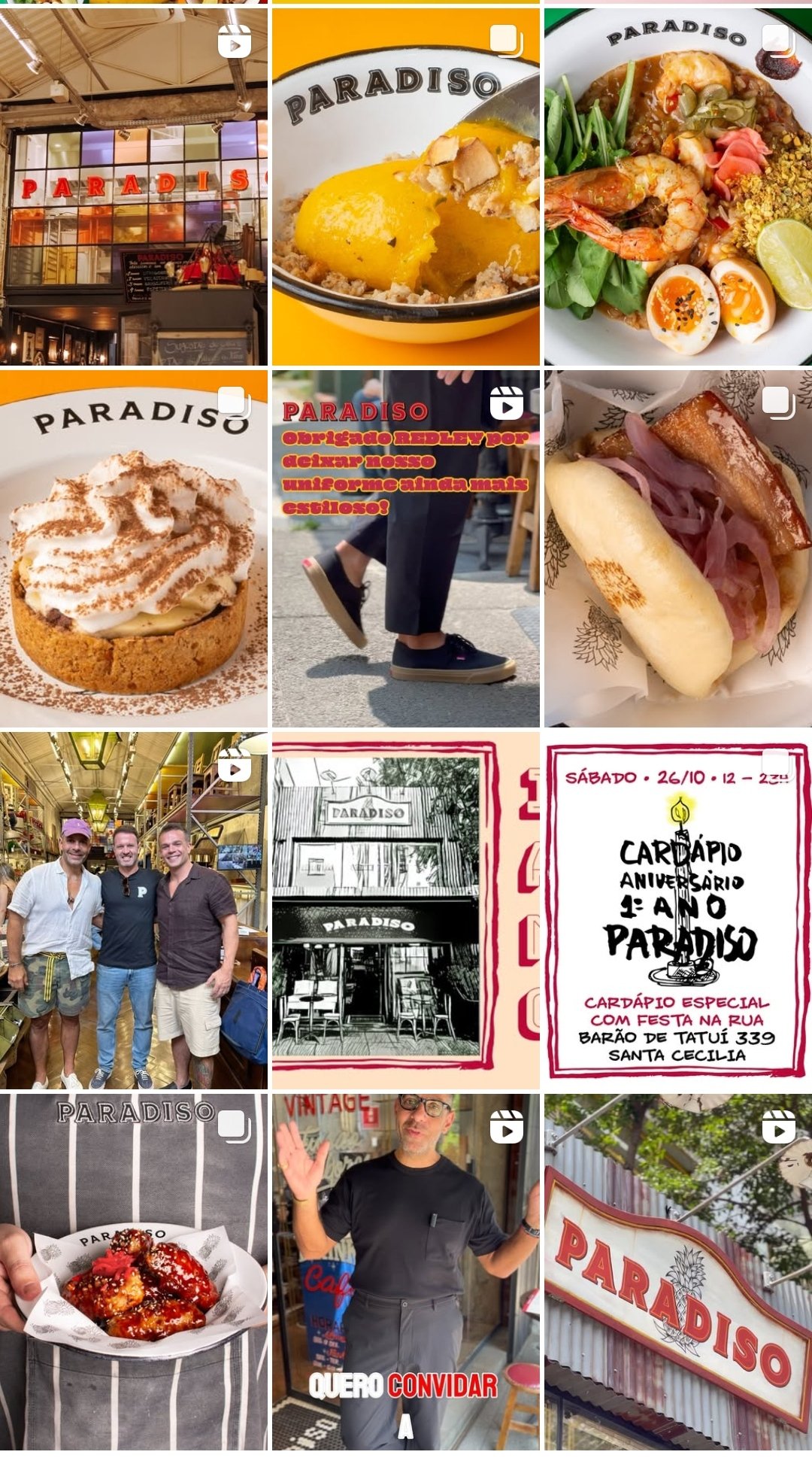View the shrimp and egg bowl post
812x1470 pixels.
[x=678, y=186]
